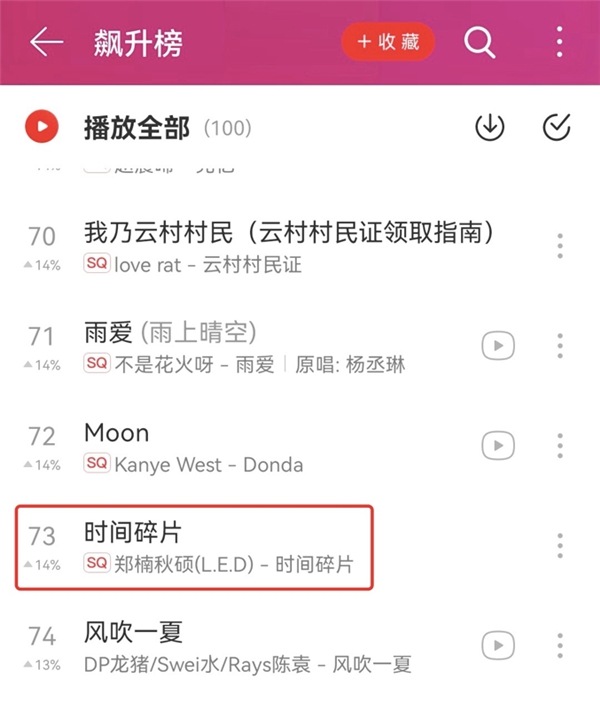Image resolution: width=600 pixels, height=701 pixels.
Task: Download all songs in the chart
Action: [489, 127]
